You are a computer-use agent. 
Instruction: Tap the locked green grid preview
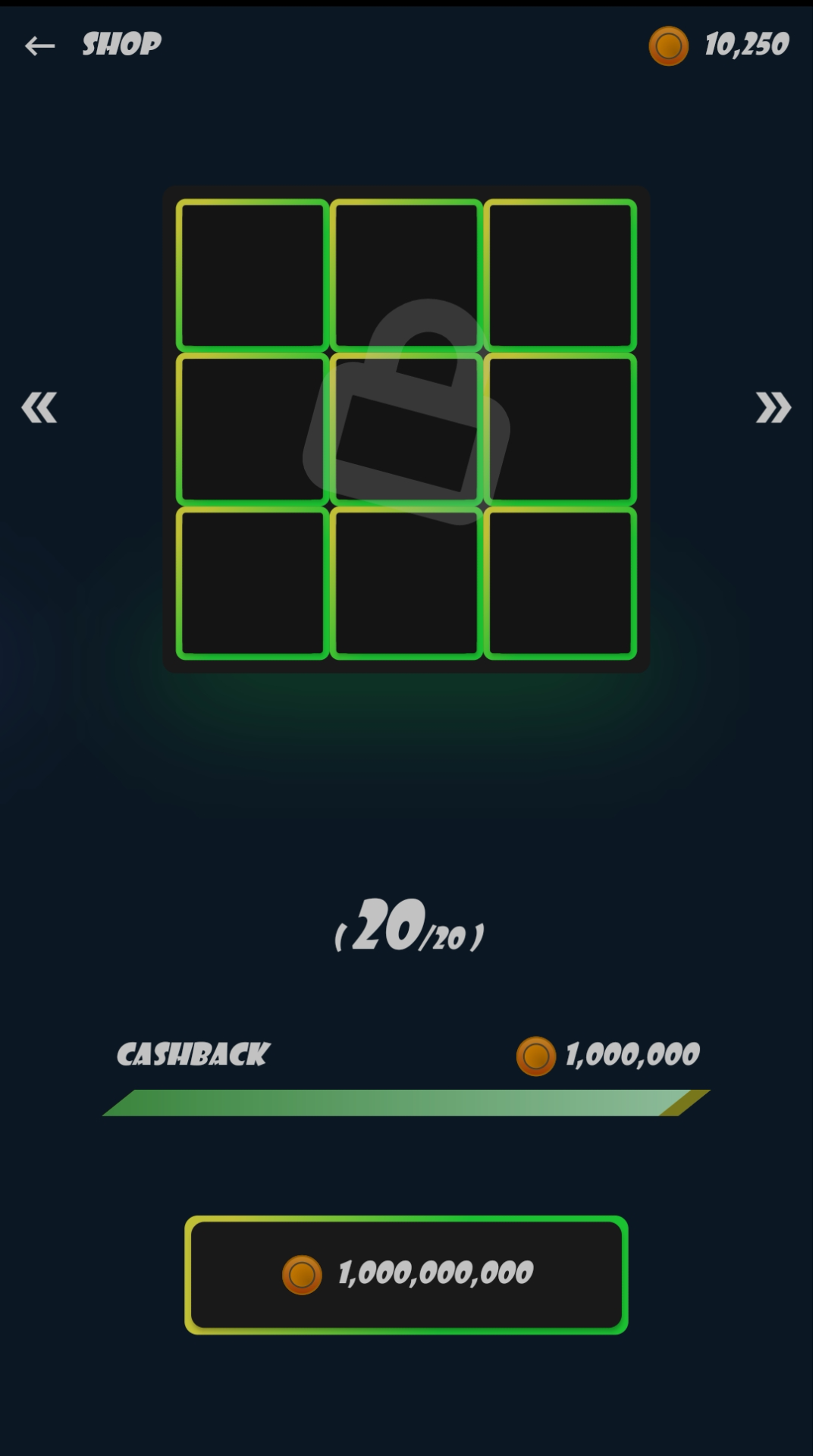tap(406, 429)
